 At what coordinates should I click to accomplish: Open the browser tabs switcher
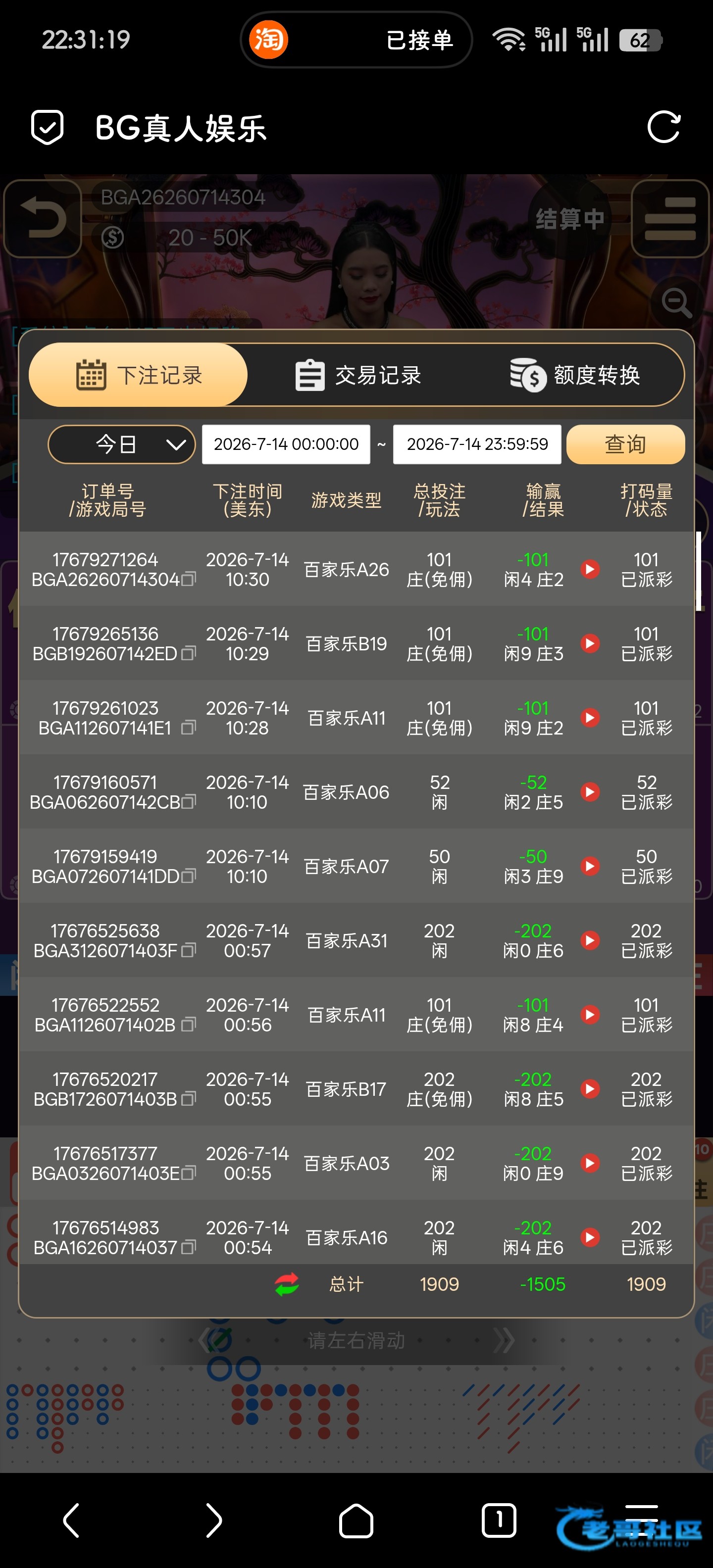pos(499,1520)
